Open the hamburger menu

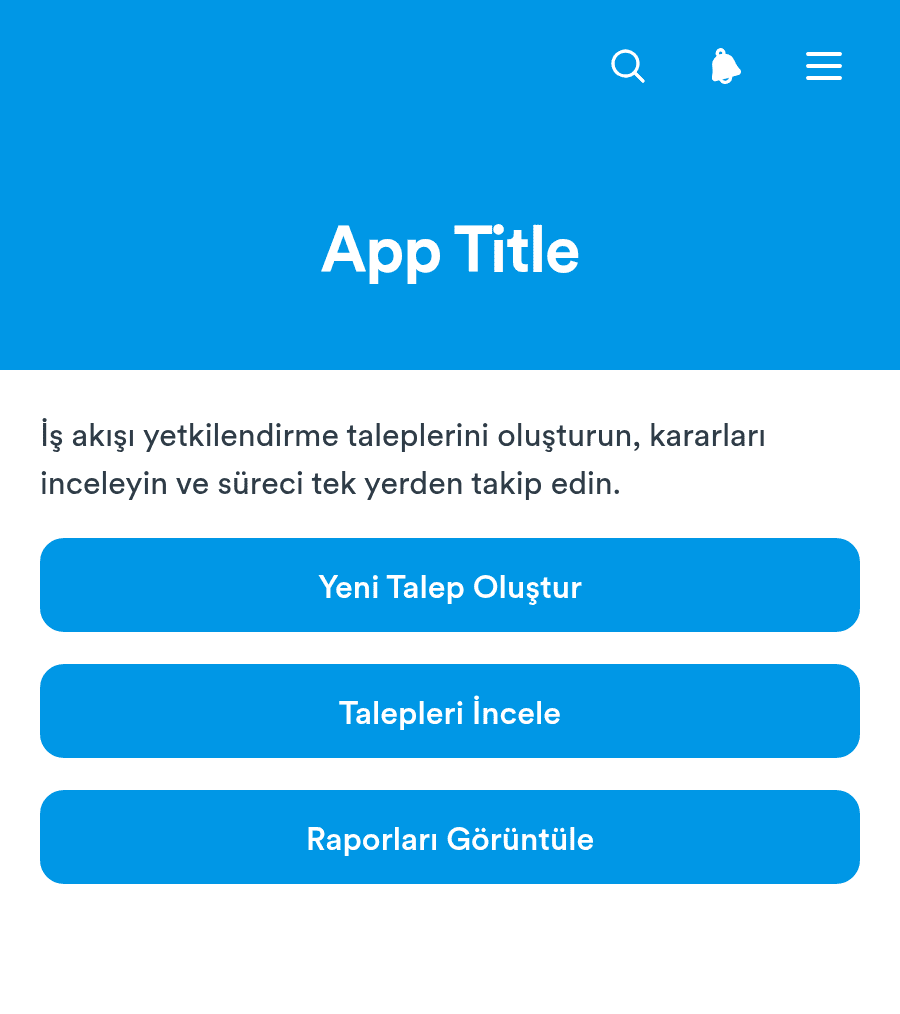point(824,66)
